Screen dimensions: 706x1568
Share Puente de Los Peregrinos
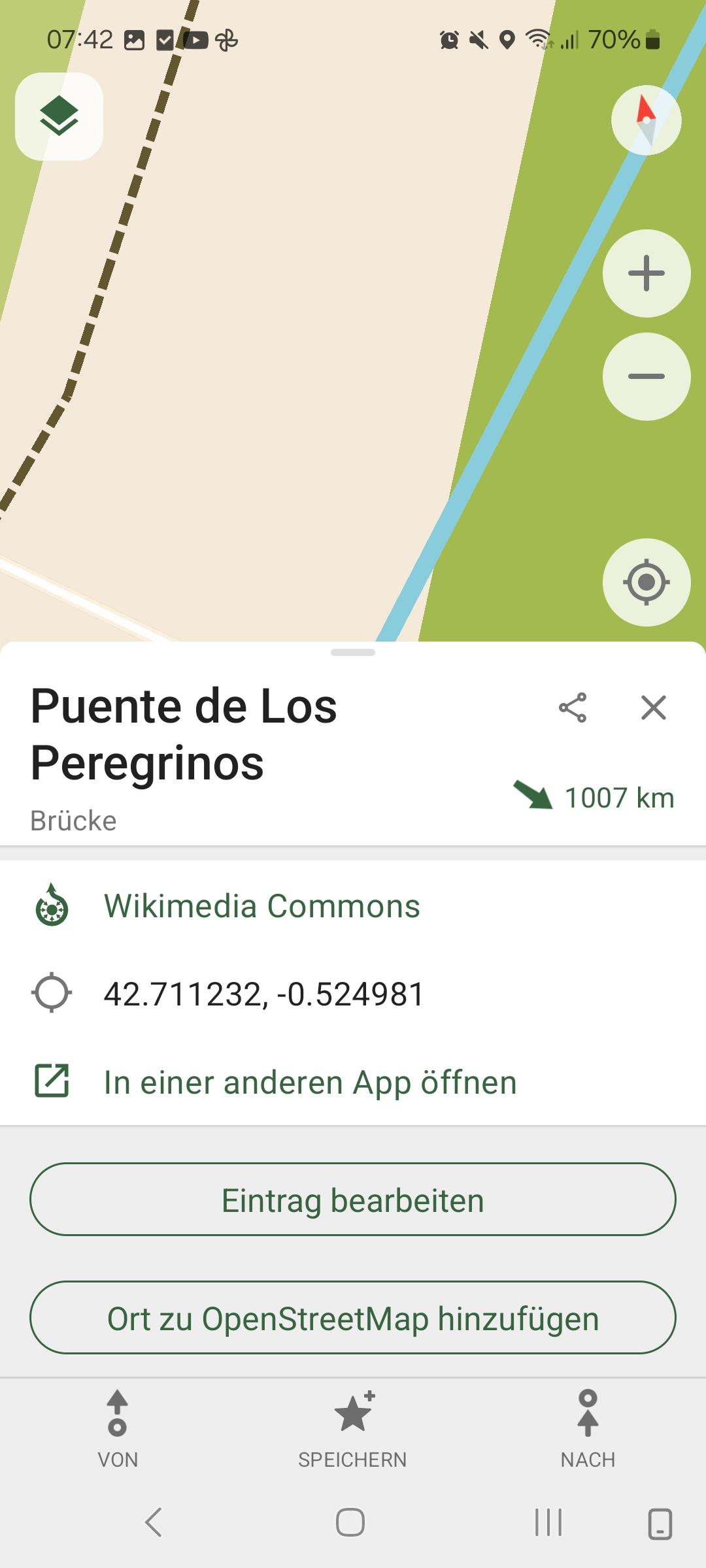tap(573, 708)
